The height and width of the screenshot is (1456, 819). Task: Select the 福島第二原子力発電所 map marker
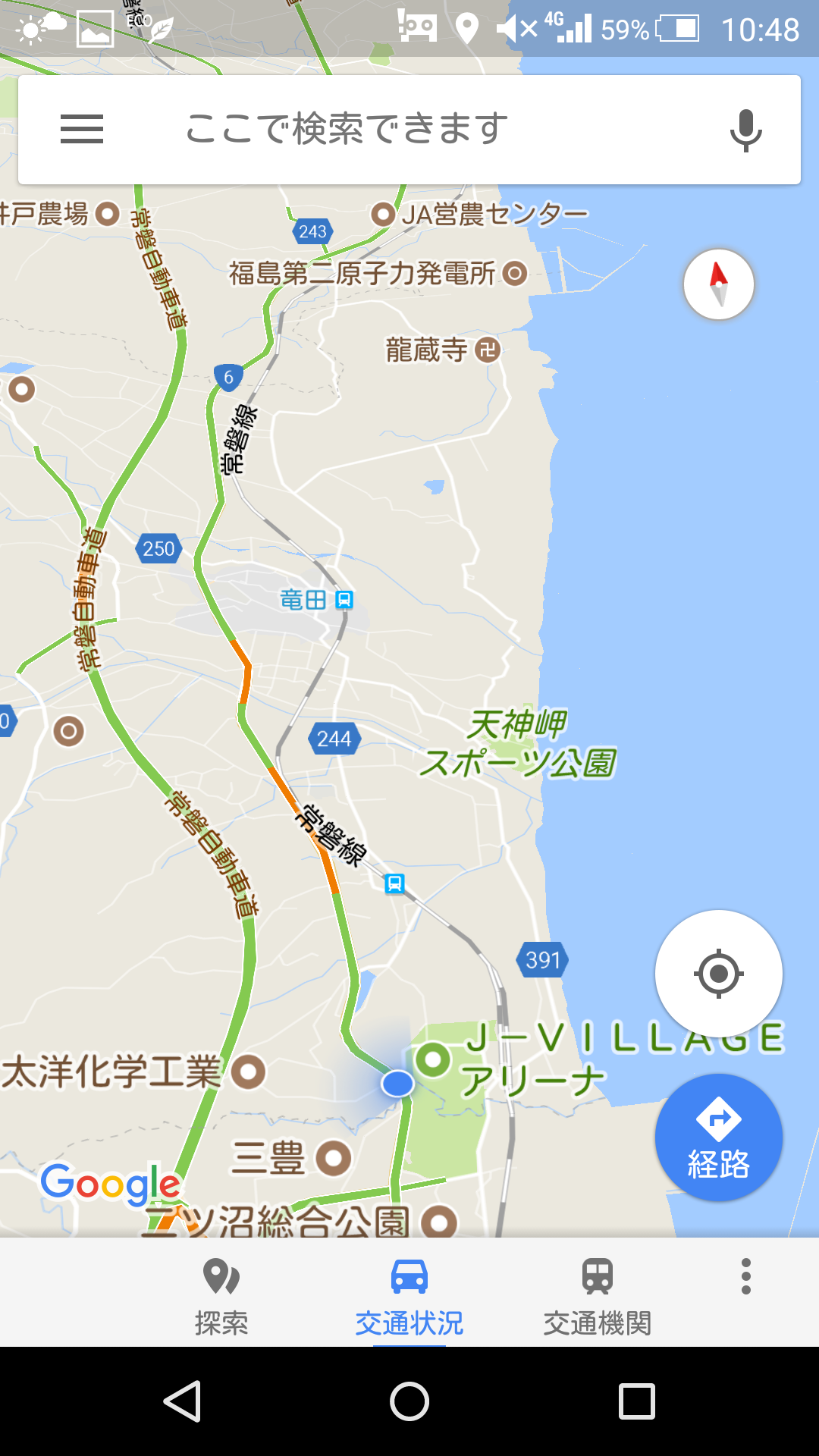tap(516, 273)
